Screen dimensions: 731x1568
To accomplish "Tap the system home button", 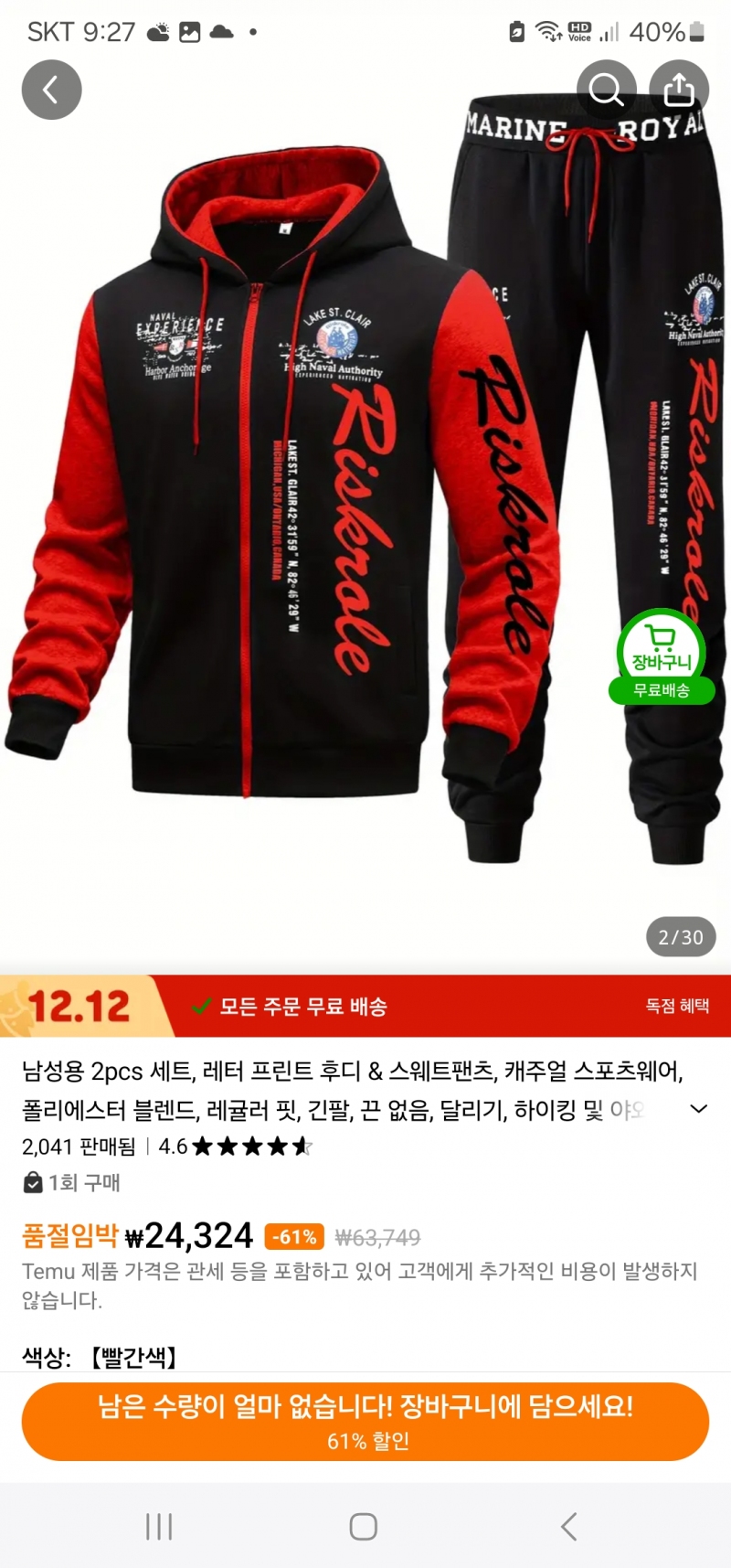I will (364, 1526).
